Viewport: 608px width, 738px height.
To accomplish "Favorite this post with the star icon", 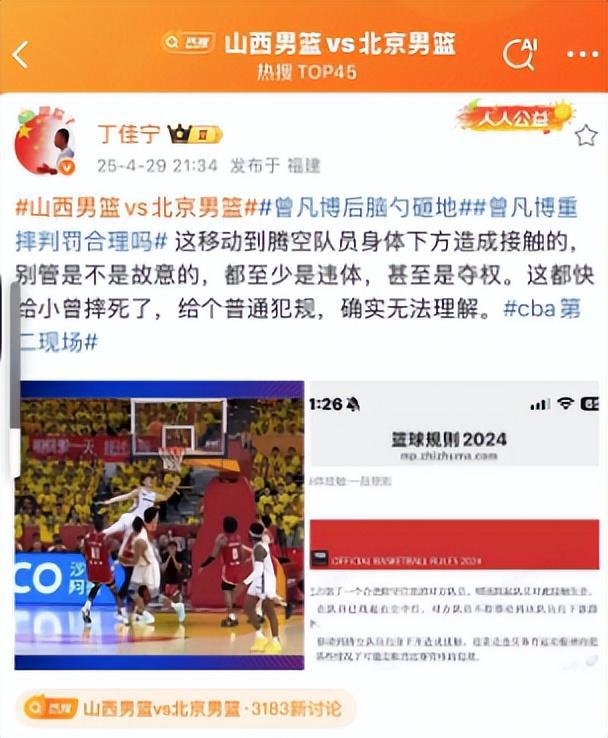I will click(x=586, y=135).
